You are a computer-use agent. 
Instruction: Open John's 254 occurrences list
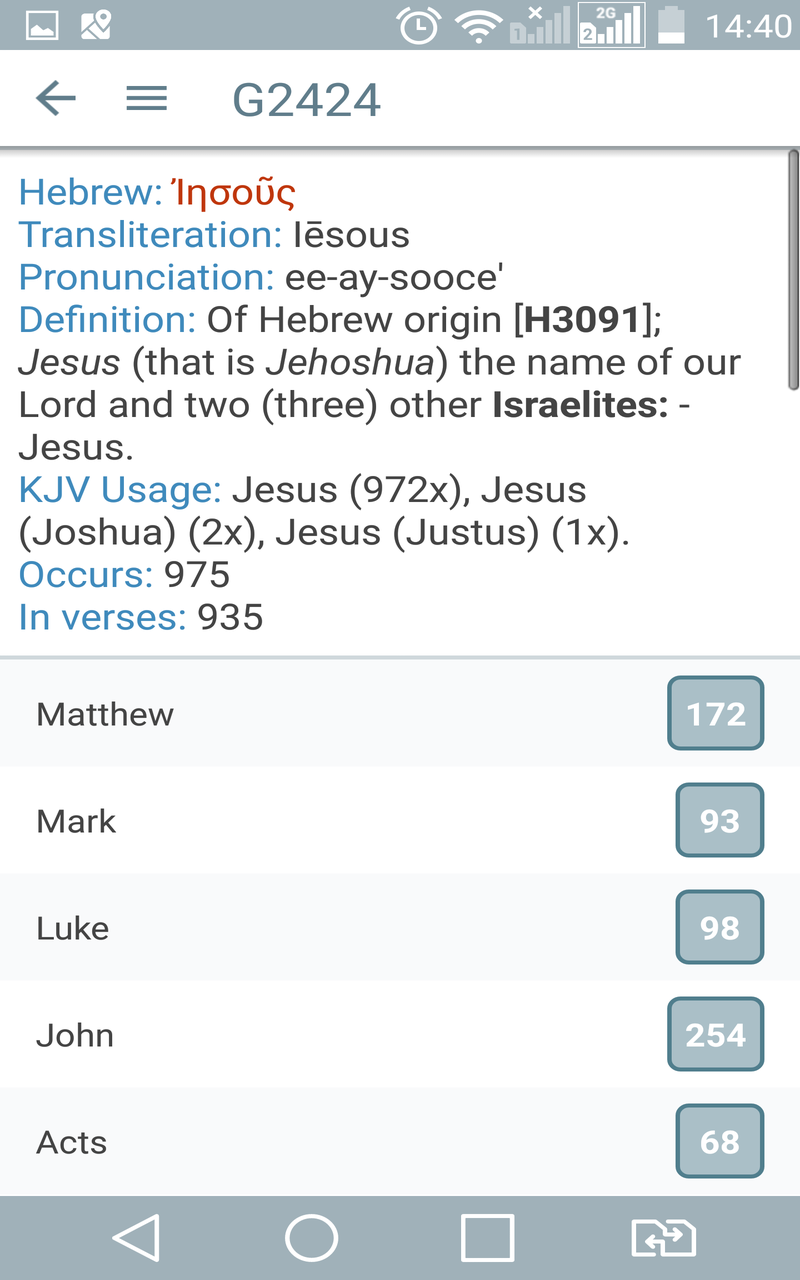pyautogui.click(x=715, y=1034)
